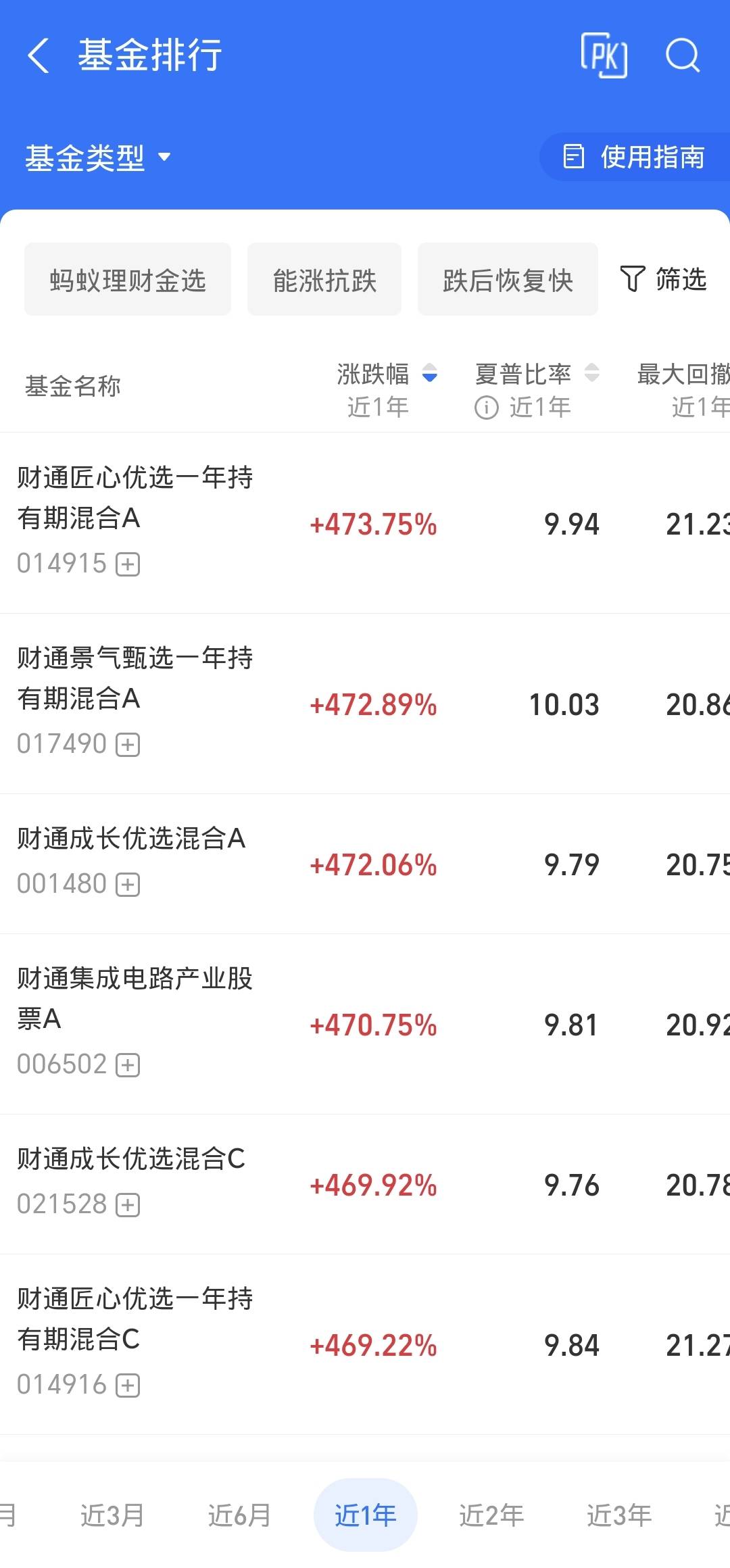Screen dimensions: 730x1568
Task: Open the 使用指南 guide
Action: click(634, 157)
